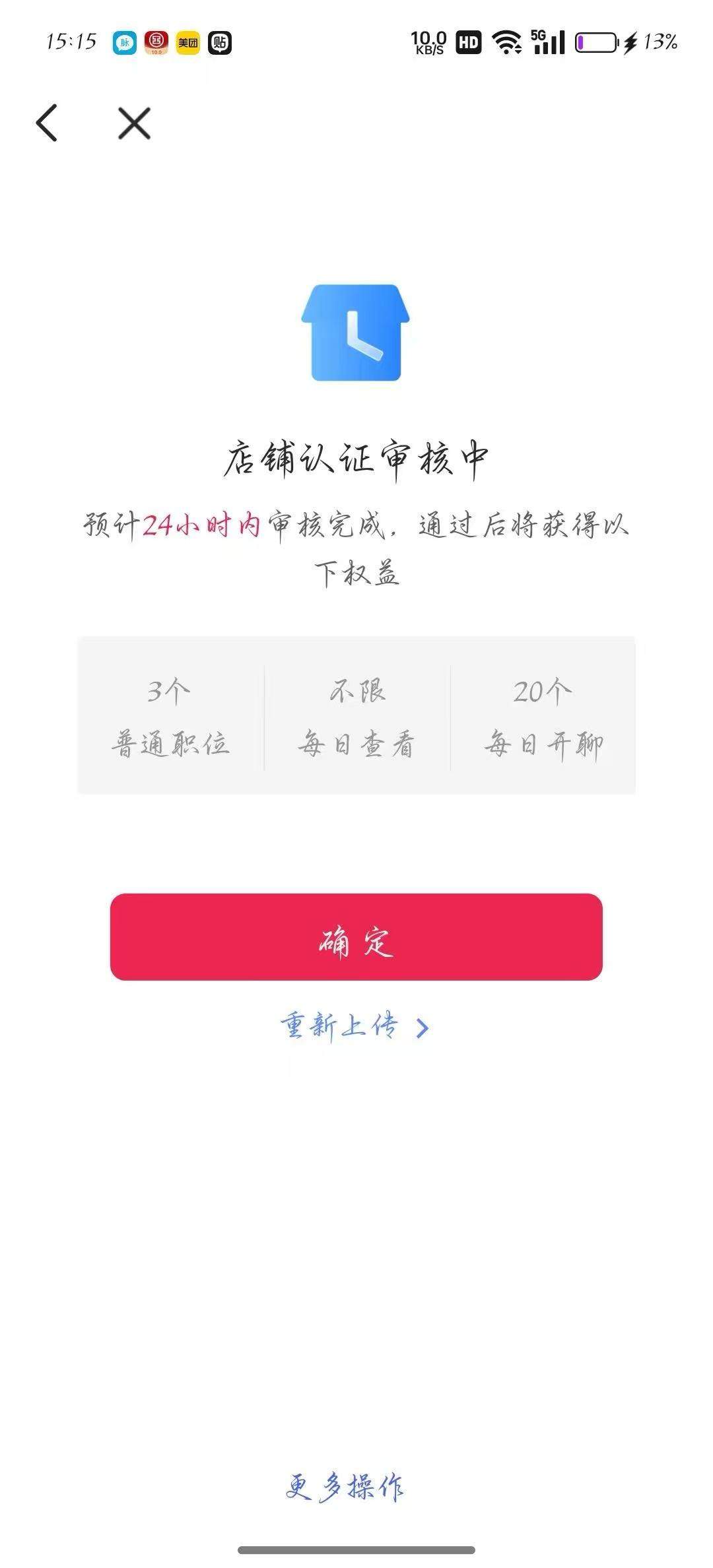
Task: Tap the red 确定 button
Action: [356, 936]
